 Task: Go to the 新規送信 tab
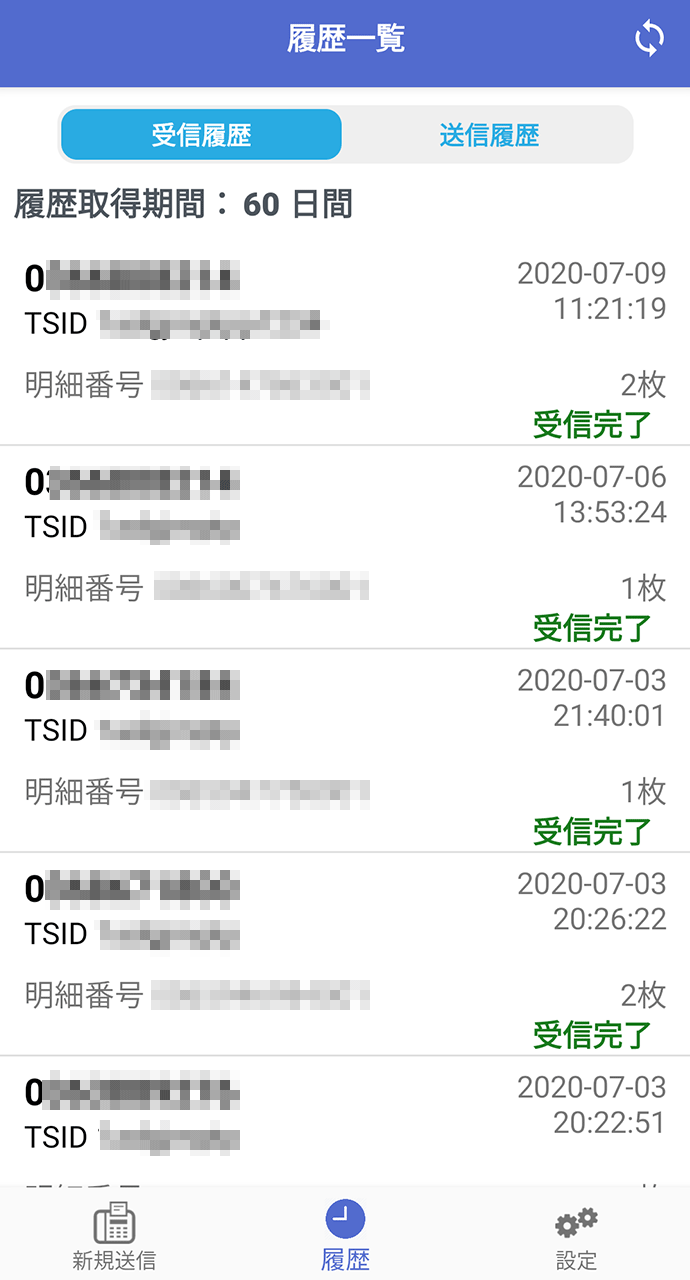114,1234
